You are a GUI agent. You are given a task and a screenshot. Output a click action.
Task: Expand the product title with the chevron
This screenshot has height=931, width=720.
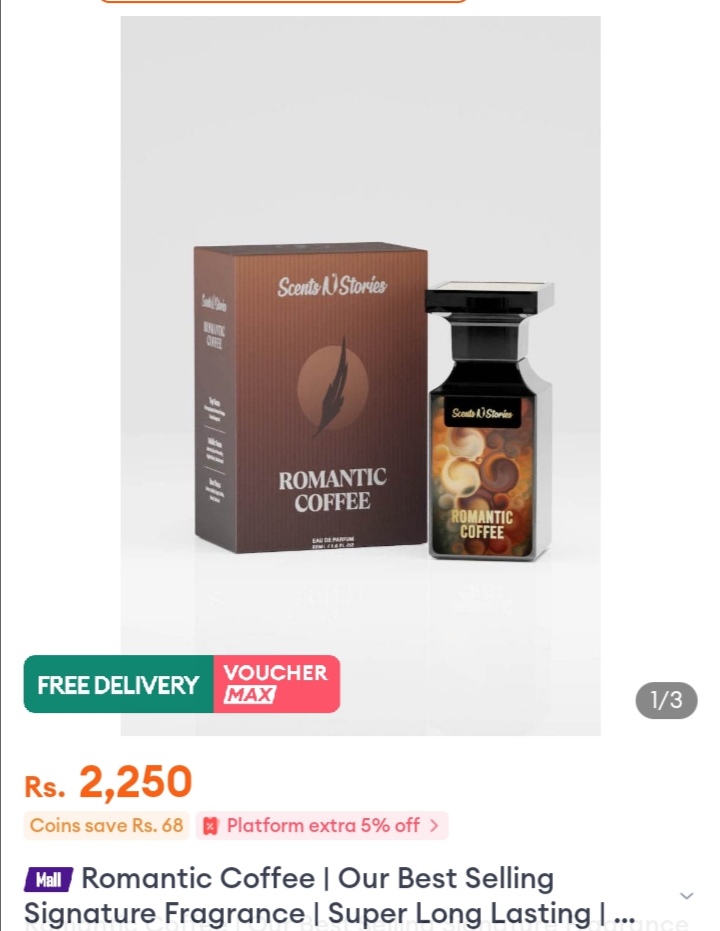(x=686, y=895)
